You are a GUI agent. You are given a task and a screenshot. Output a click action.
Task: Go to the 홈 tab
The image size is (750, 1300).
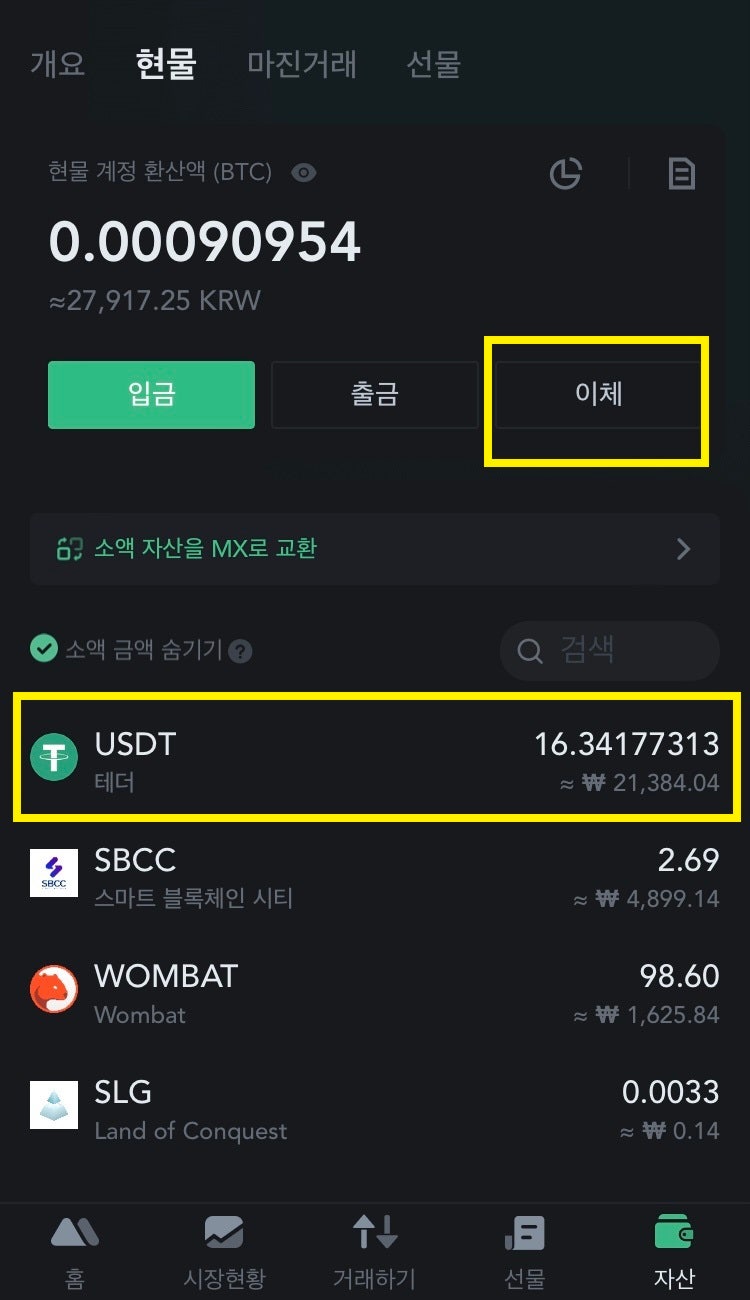click(74, 1250)
